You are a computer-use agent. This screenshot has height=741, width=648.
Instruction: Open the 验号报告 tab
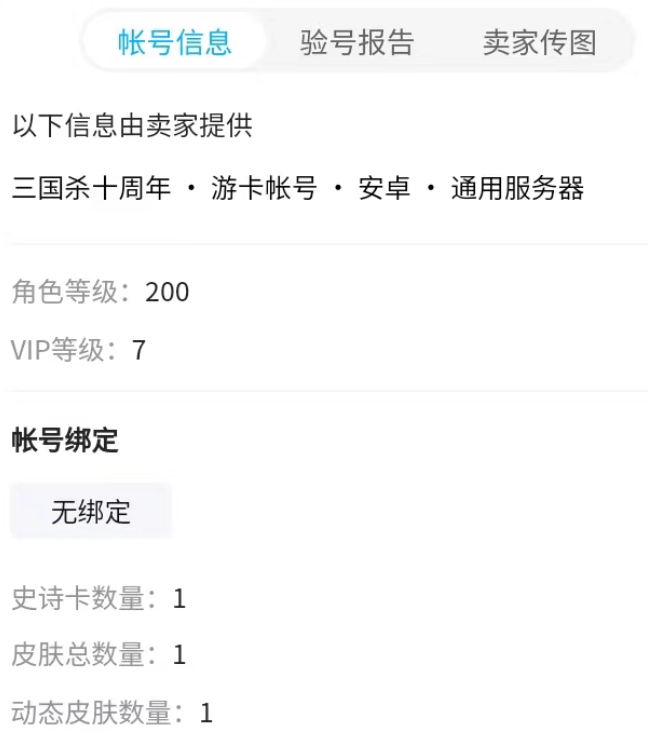point(357,42)
